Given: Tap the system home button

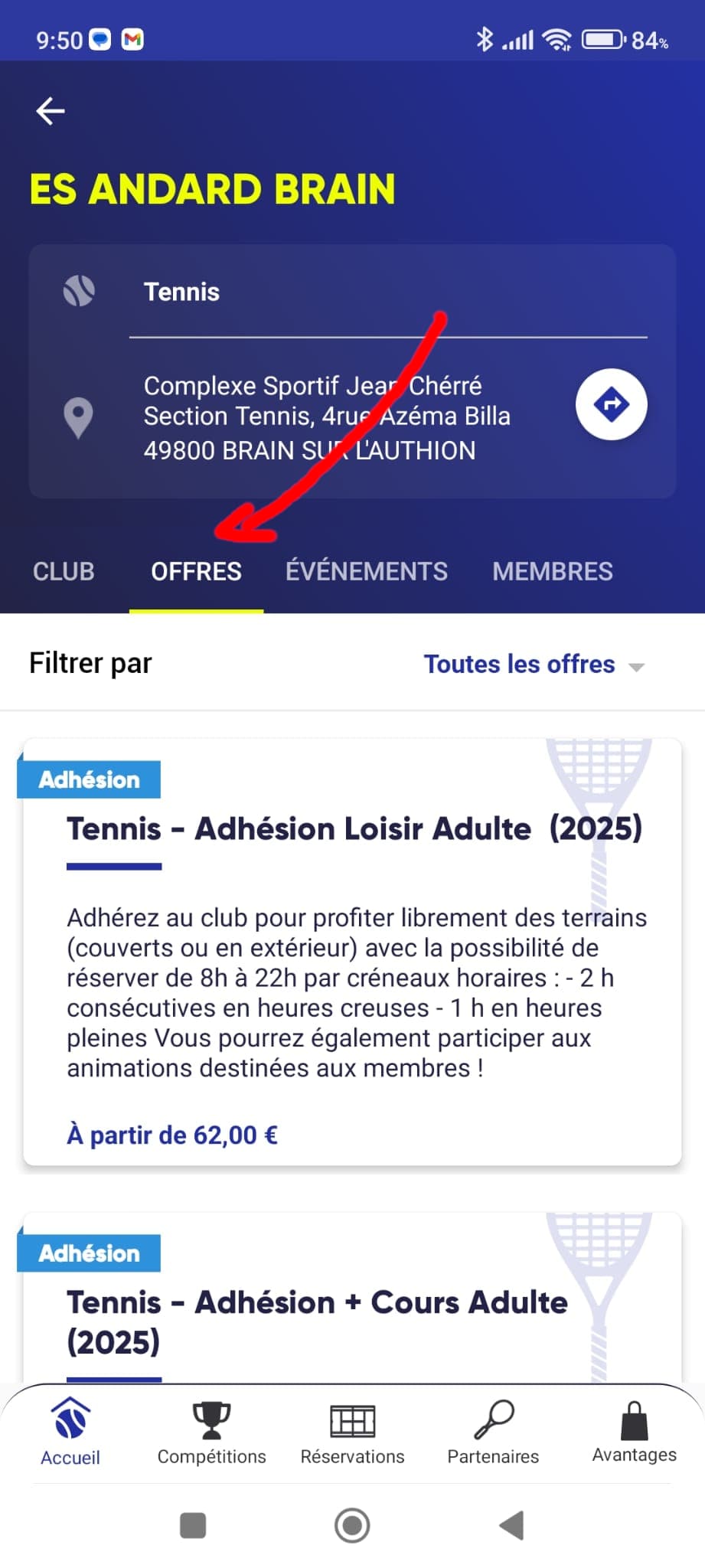Looking at the screenshot, I should pos(352,1525).
